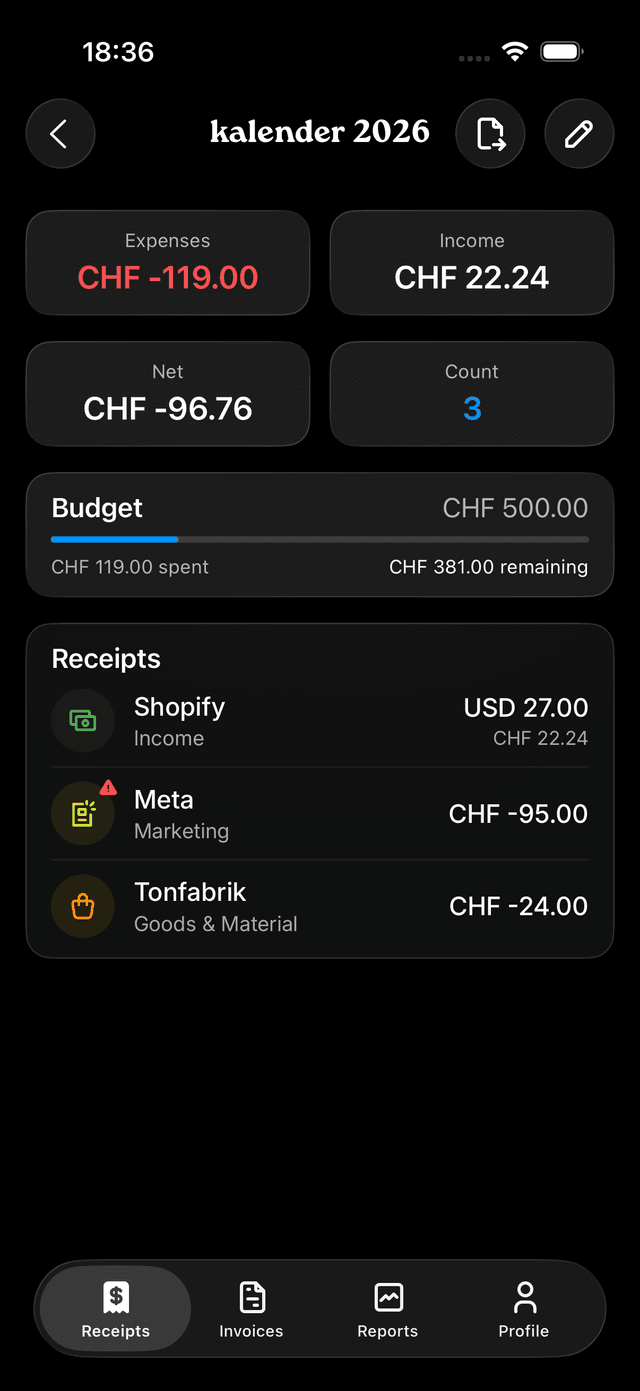The width and height of the screenshot is (640, 1391).
Task: Export the kalender 2026 project
Action: pyautogui.click(x=490, y=134)
